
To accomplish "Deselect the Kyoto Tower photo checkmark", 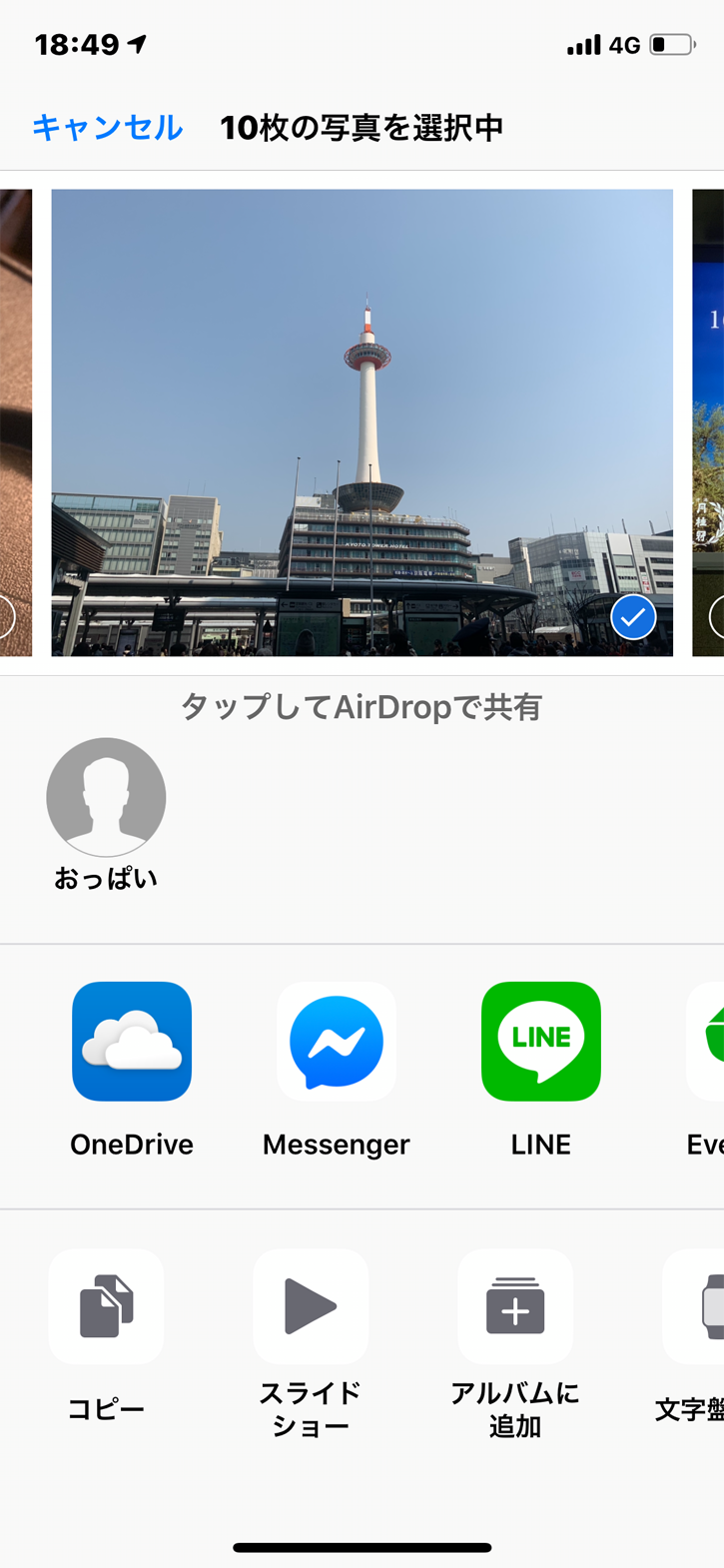I will pyautogui.click(x=633, y=618).
